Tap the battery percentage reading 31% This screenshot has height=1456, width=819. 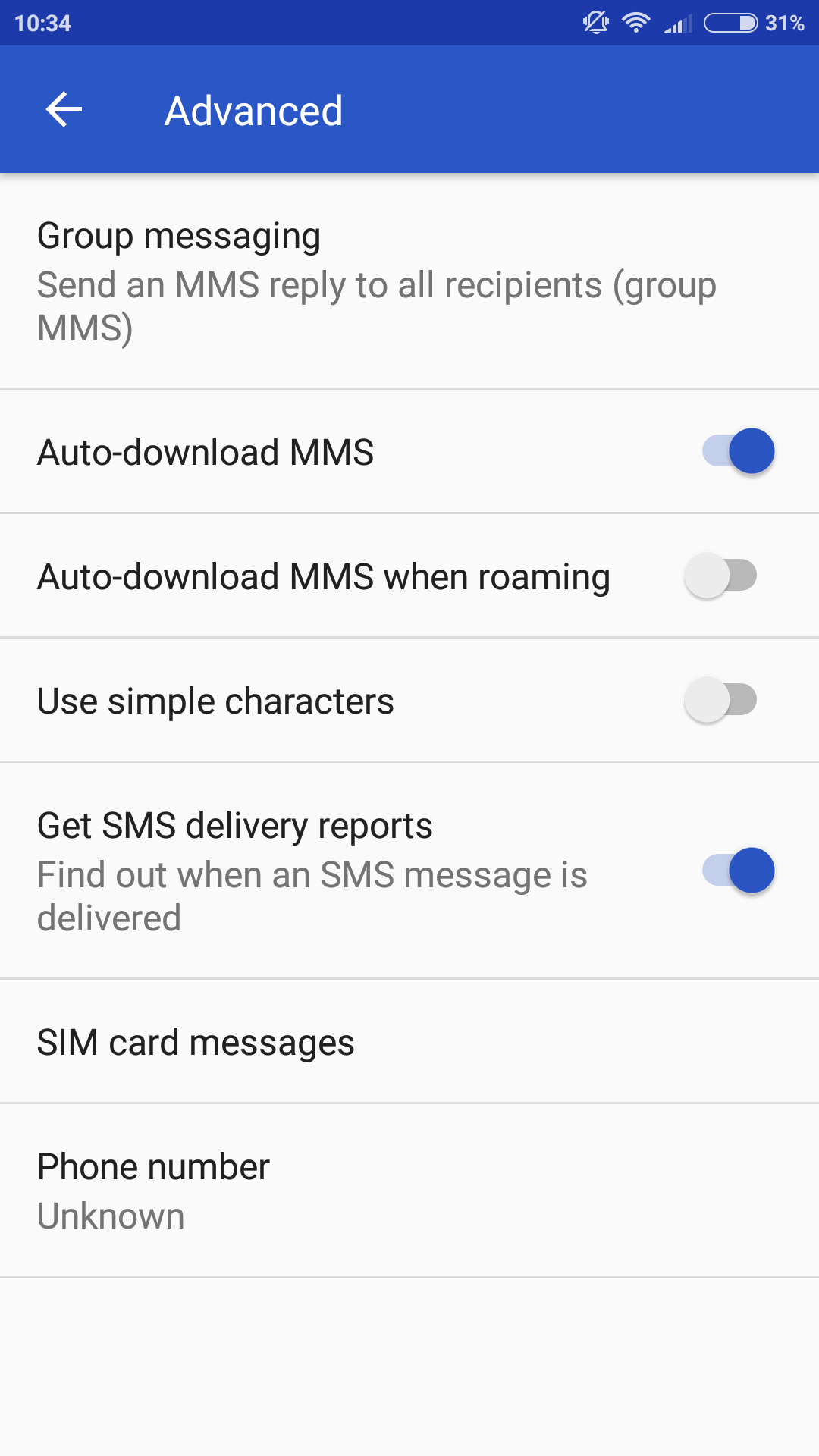tap(784, 23)
